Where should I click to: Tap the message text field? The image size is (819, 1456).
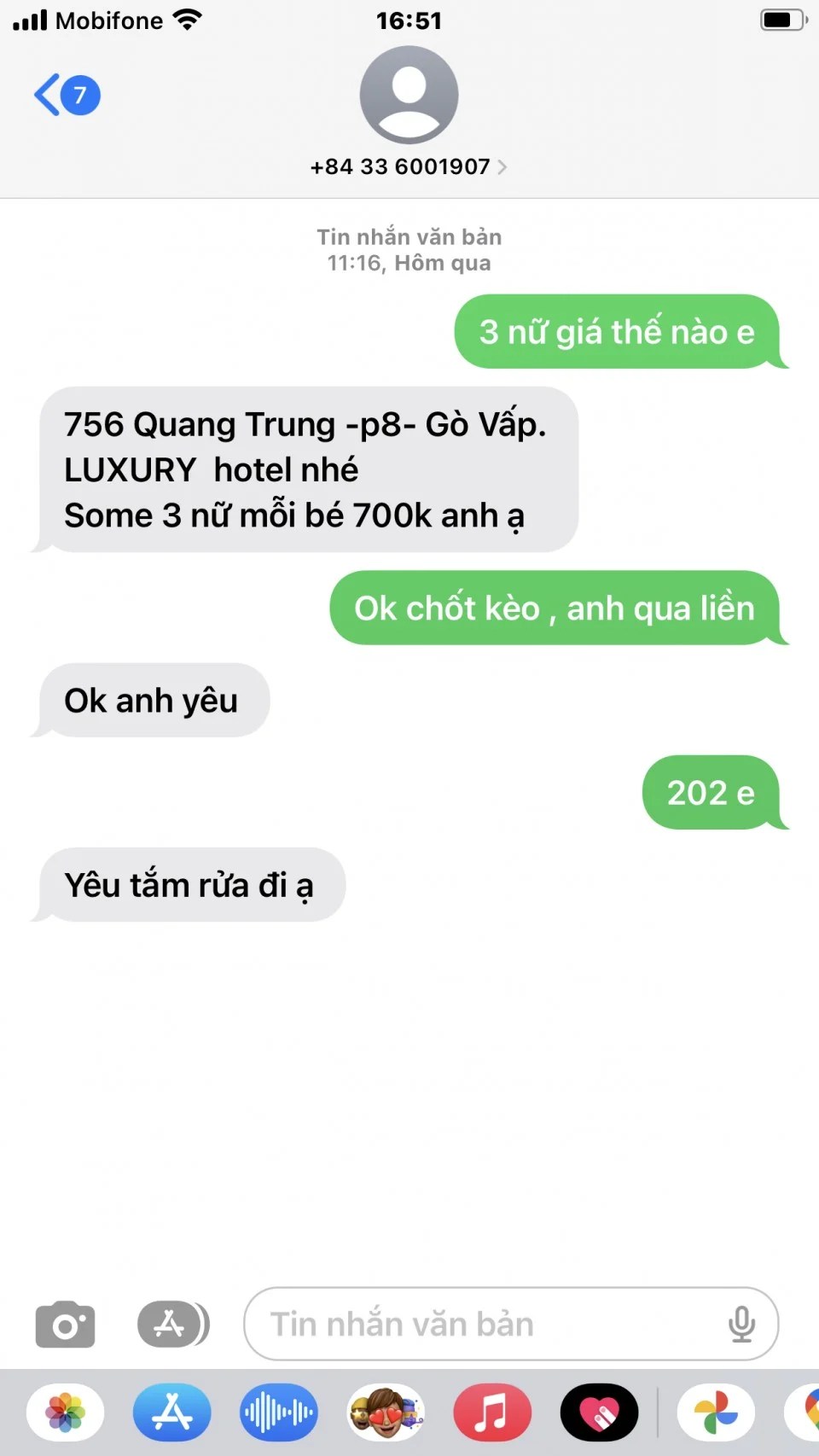click(x=486, y=1325)
